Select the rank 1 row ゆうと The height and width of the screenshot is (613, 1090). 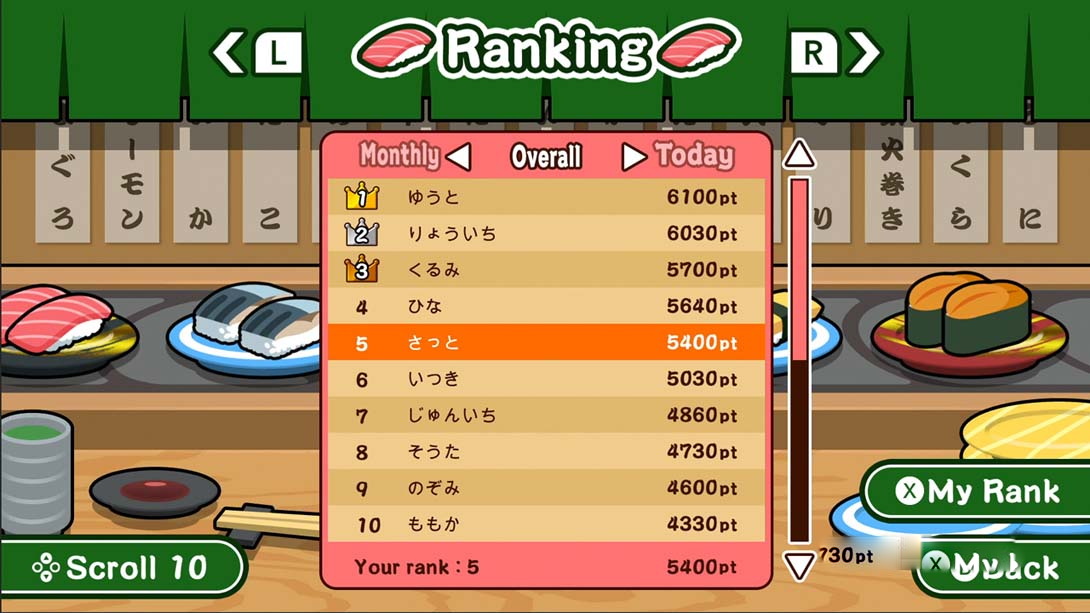(x=546, y=198)
